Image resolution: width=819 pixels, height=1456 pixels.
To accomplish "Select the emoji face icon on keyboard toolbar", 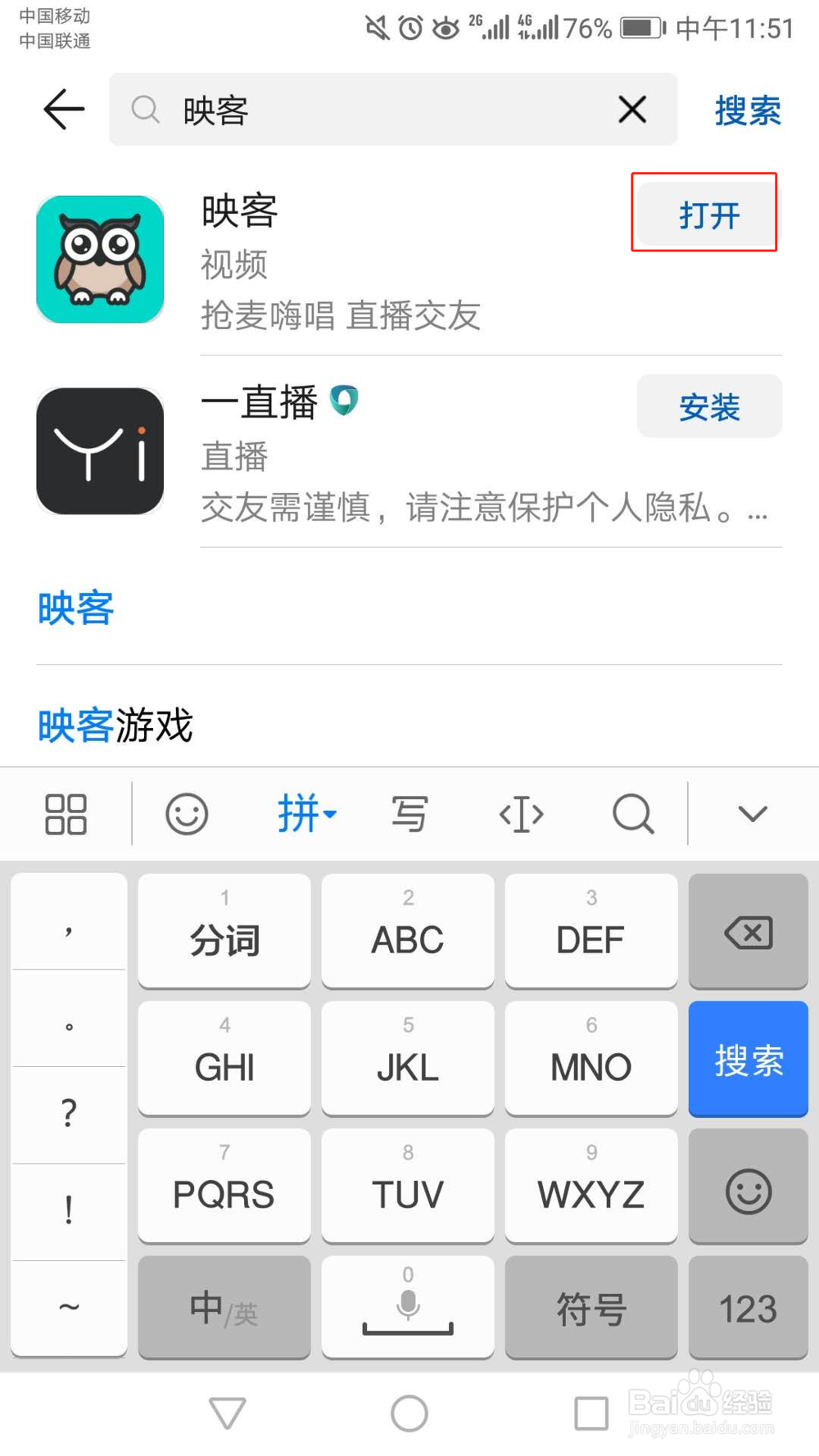I will pyautogui.click(x=187, y=813).
